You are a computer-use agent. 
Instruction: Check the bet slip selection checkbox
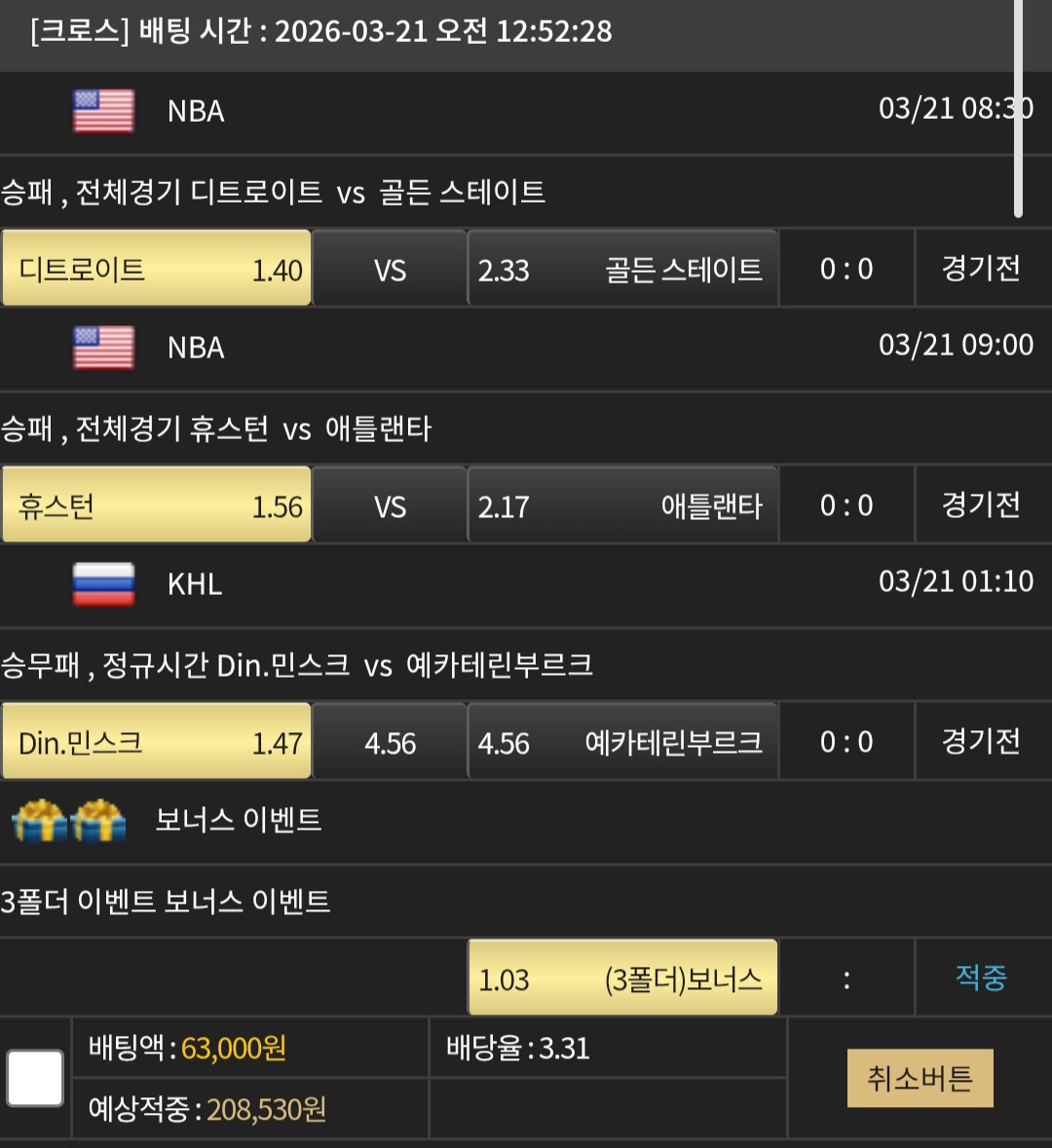pyautogui.click(x=35, y=1078)
